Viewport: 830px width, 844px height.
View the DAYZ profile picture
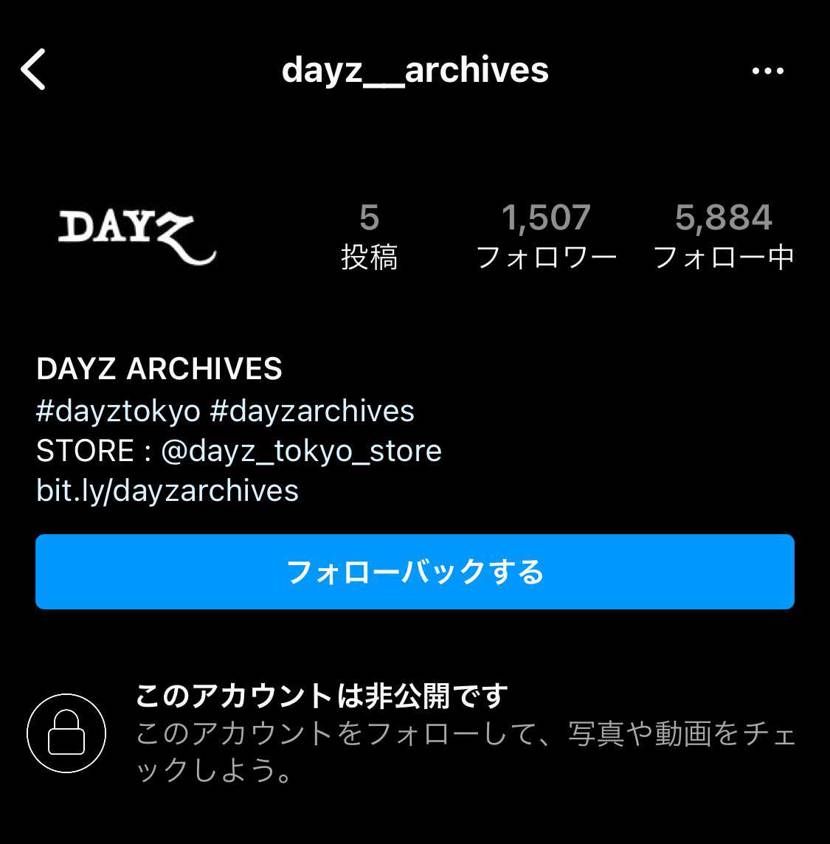click(x=137, y=232)
